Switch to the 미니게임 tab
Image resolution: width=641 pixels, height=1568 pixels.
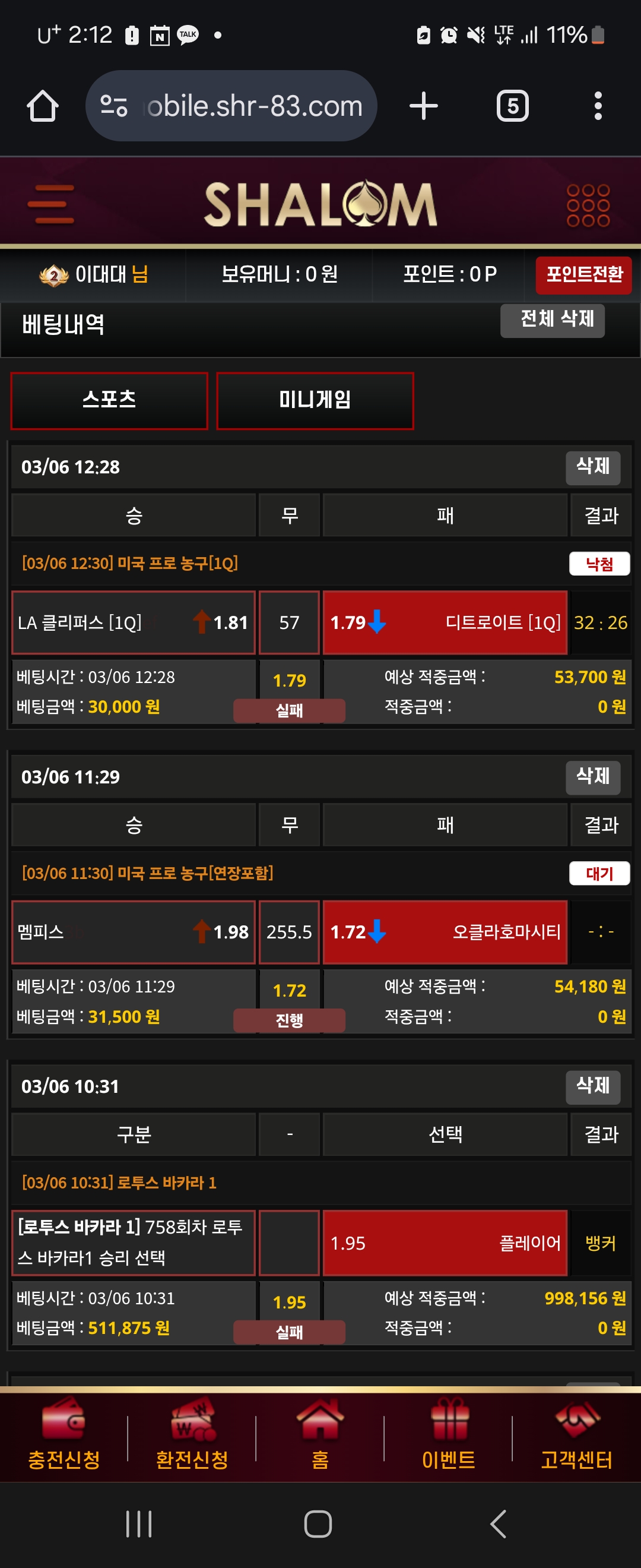(x=315, y=400)
